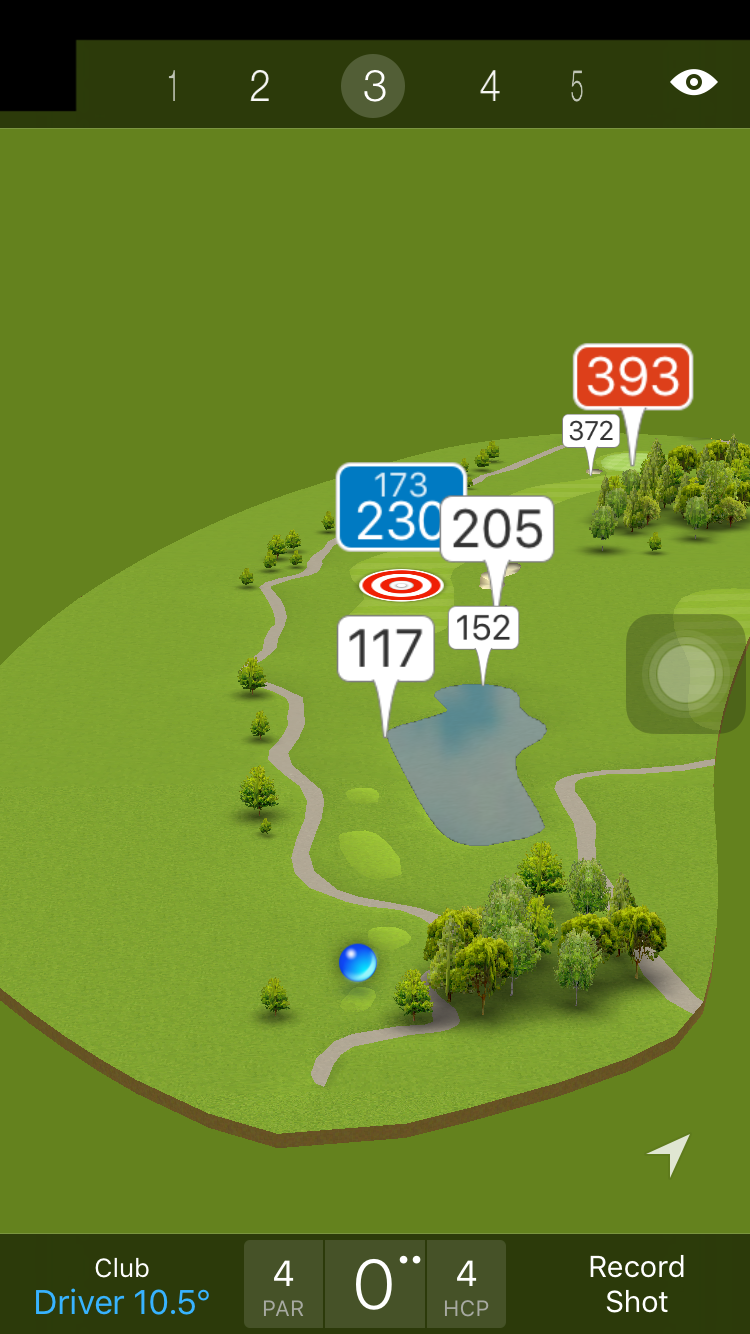Tap Record Shot
The image size is (750, 1334).
click(x=636, y=1284)
